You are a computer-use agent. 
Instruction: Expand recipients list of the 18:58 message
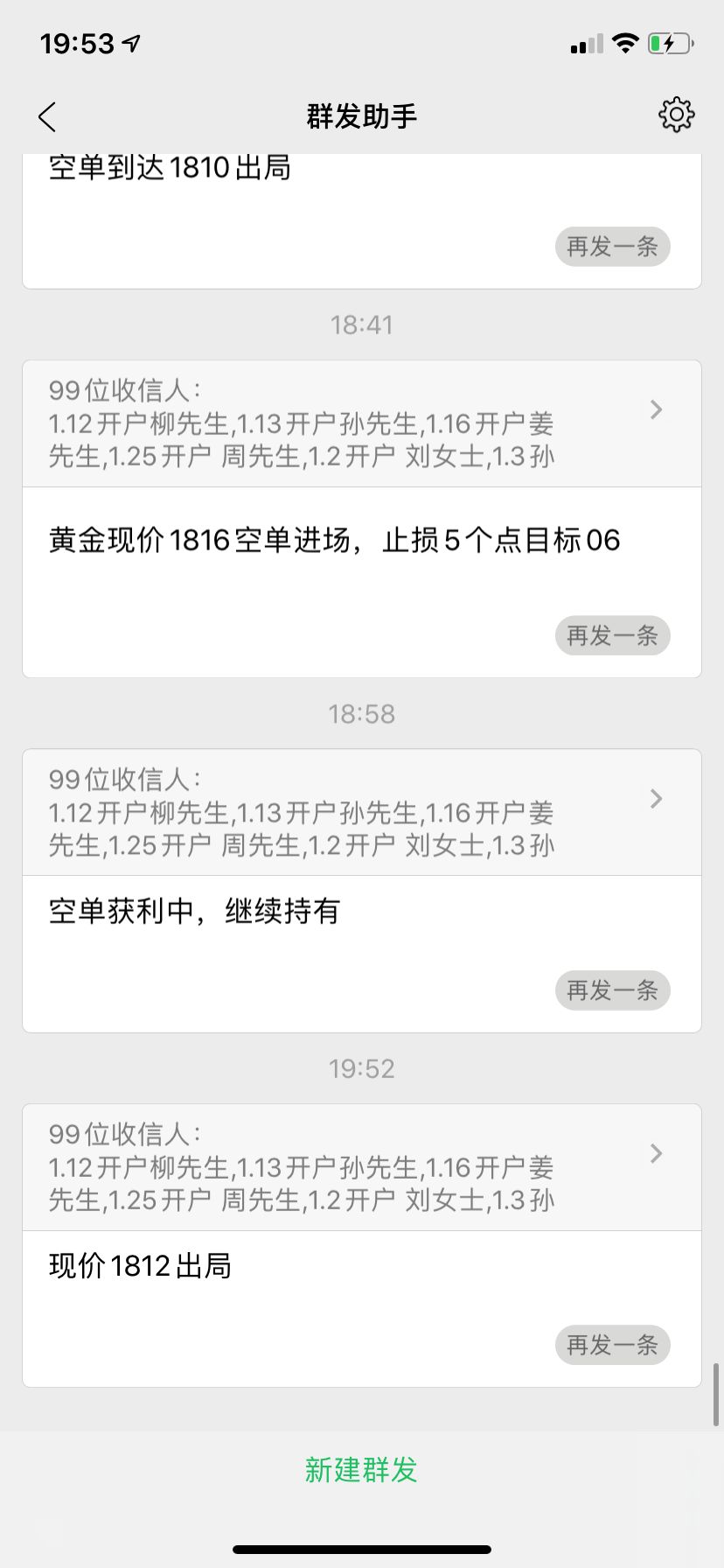click(x=362, y=813)
